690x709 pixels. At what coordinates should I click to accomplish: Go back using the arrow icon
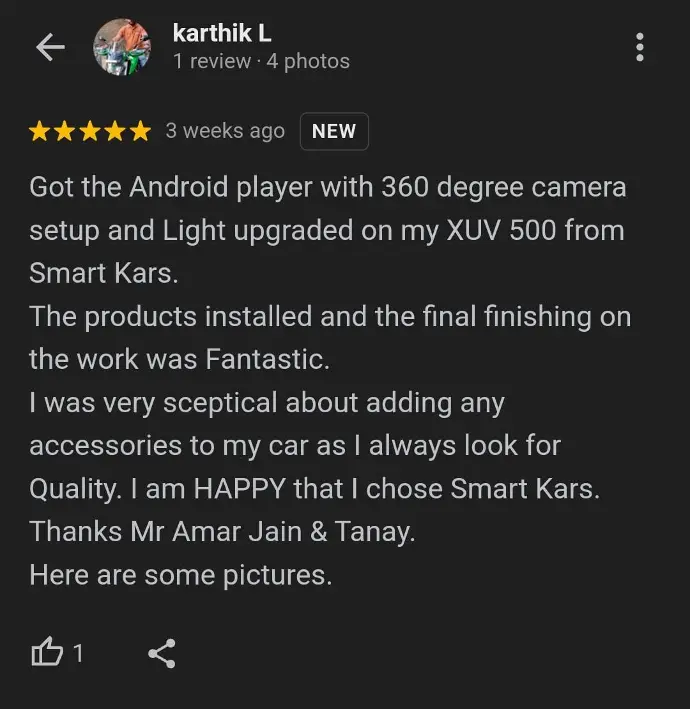tap(50, 47)
